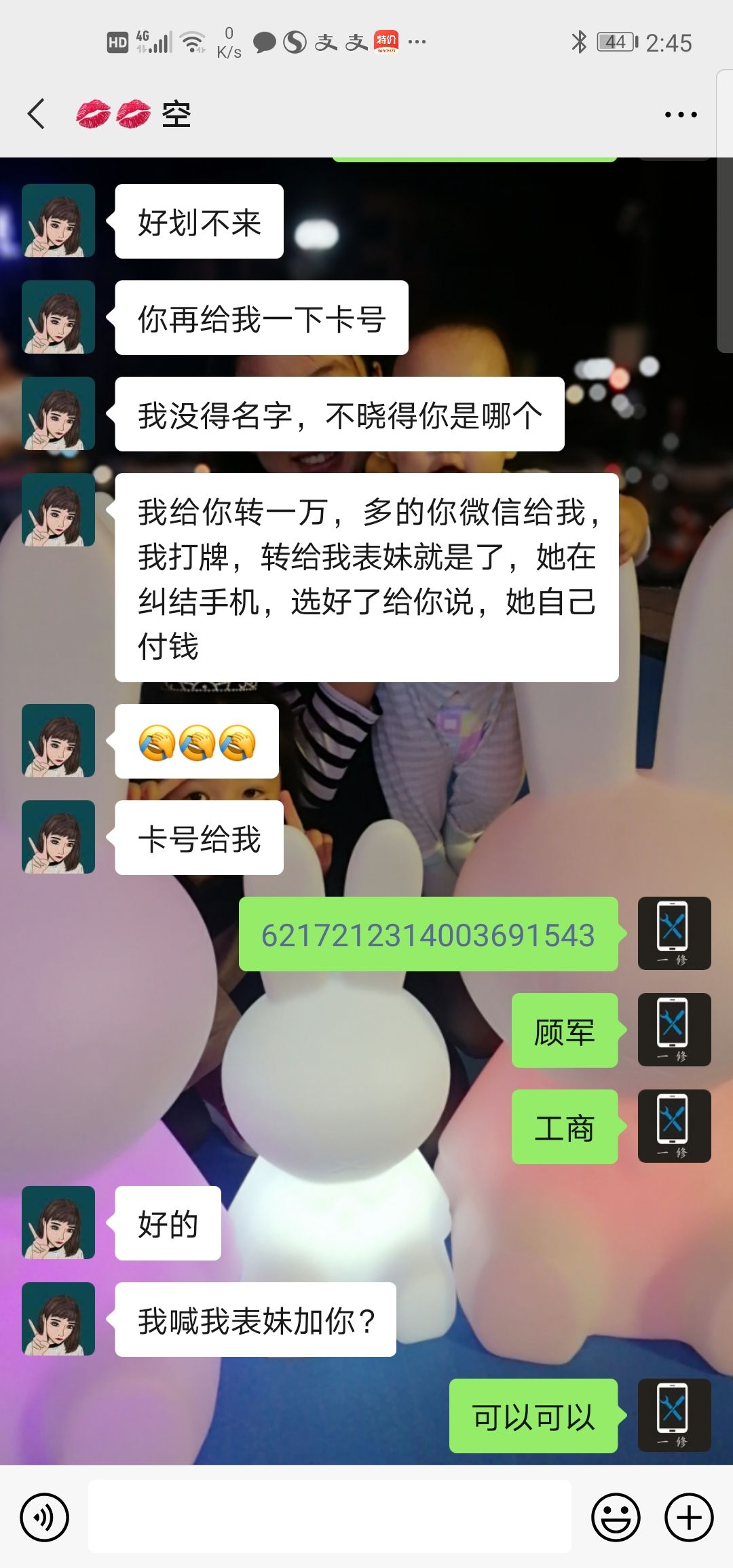
Task: Open the plus attachment menu
Action: [x=689, y=1517]
